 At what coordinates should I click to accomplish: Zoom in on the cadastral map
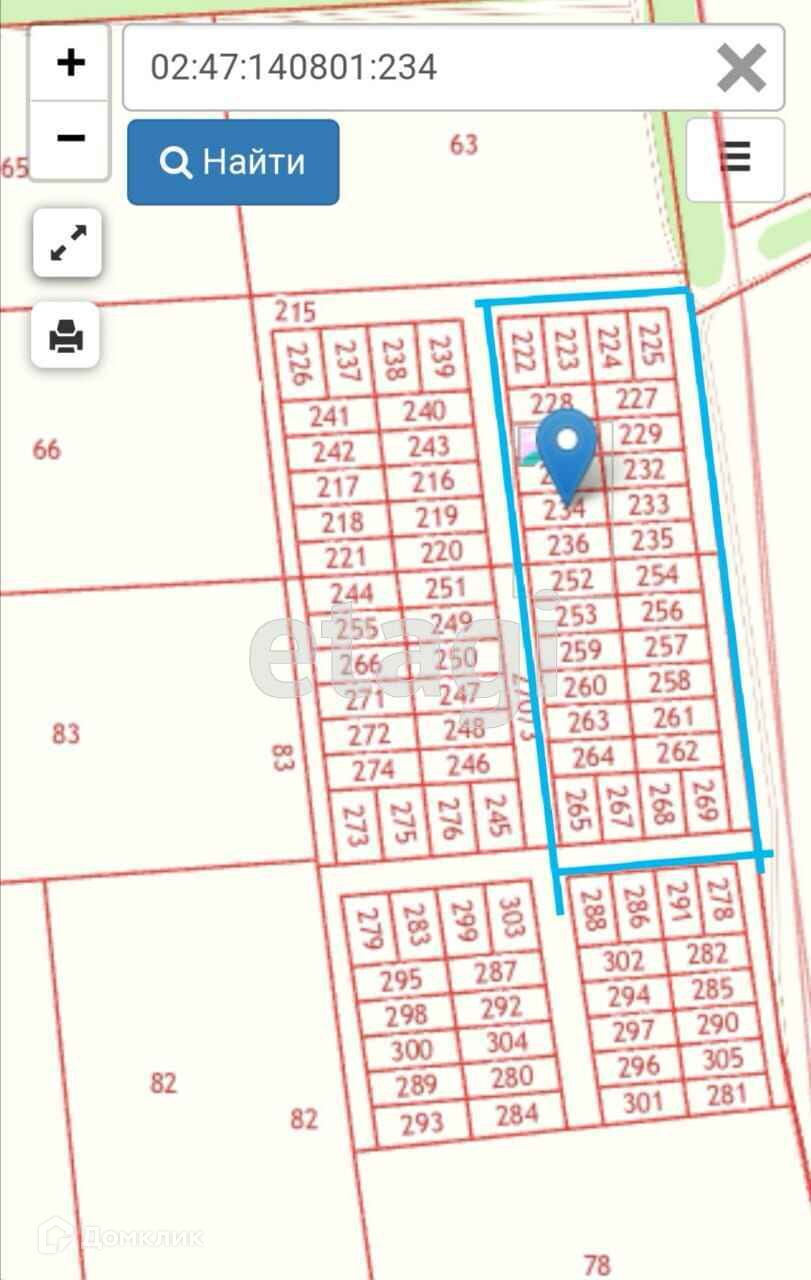tap(70, 63)
